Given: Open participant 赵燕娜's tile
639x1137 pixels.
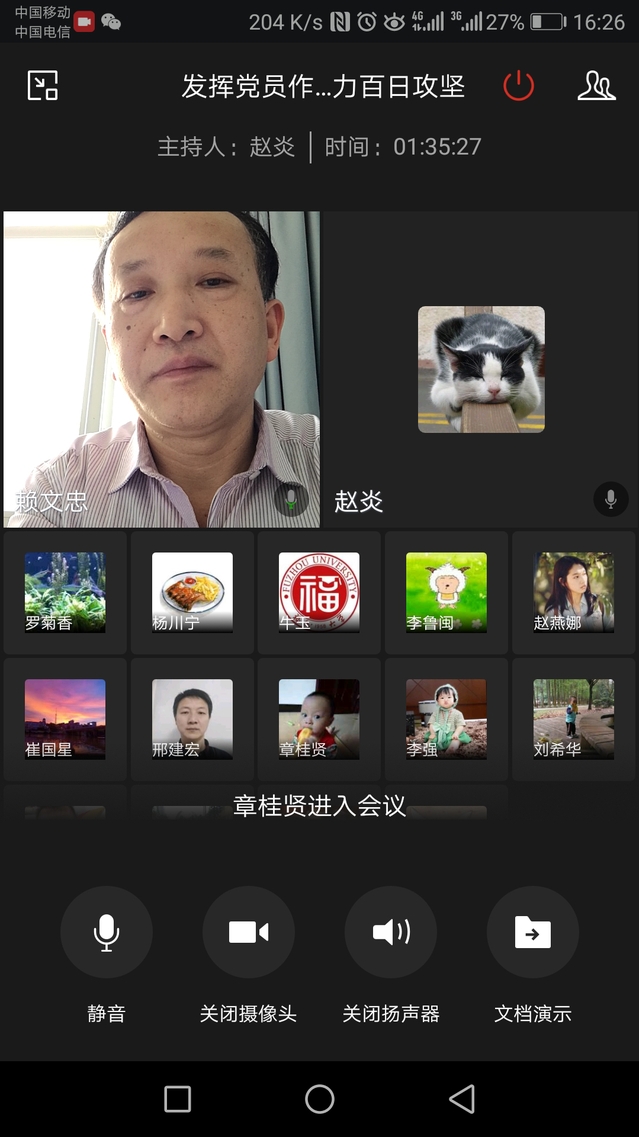Looking at the screenshot, I should pos(573,593).
